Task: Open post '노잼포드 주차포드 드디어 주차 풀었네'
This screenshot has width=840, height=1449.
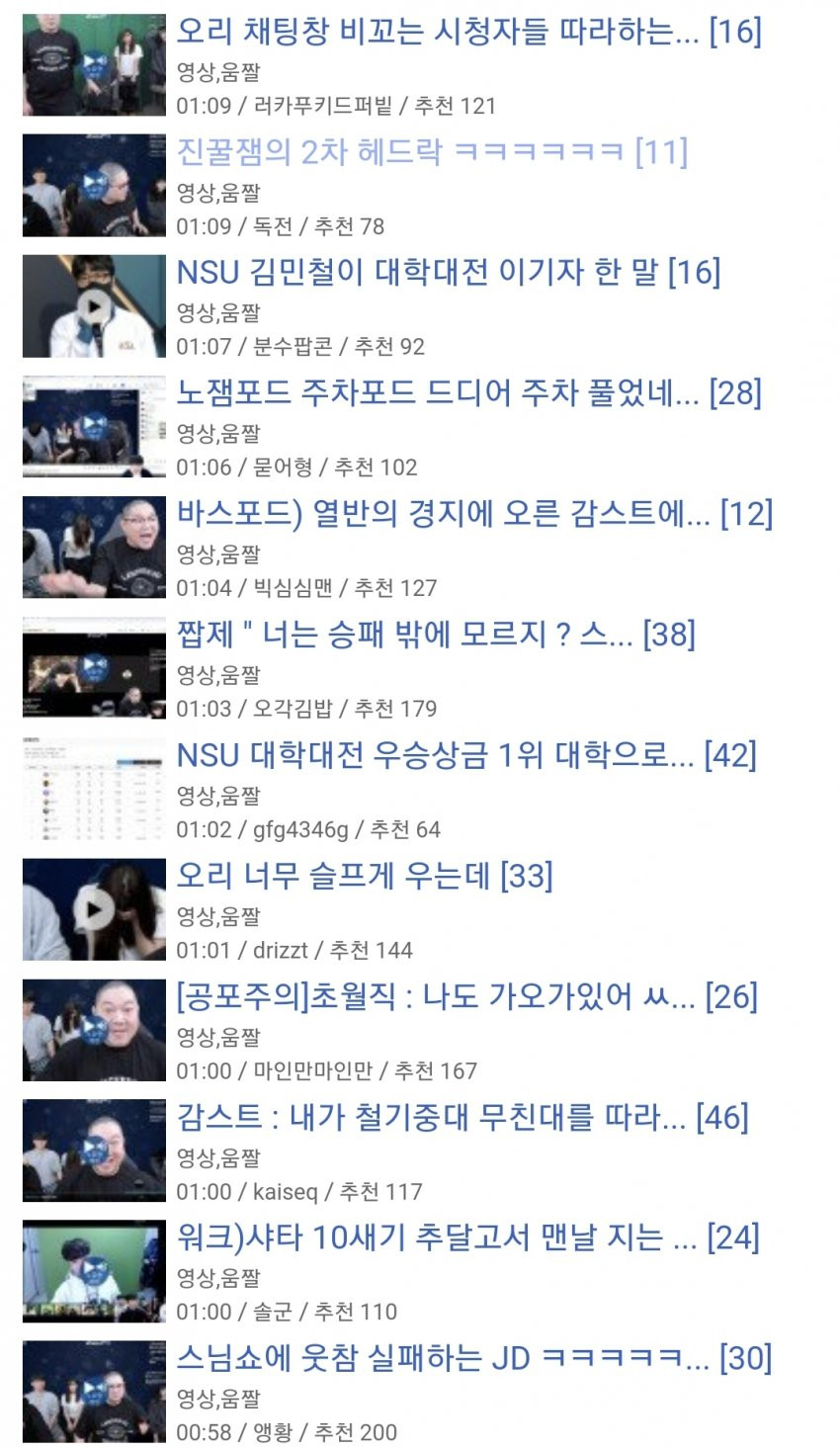Action: (435, 393)
